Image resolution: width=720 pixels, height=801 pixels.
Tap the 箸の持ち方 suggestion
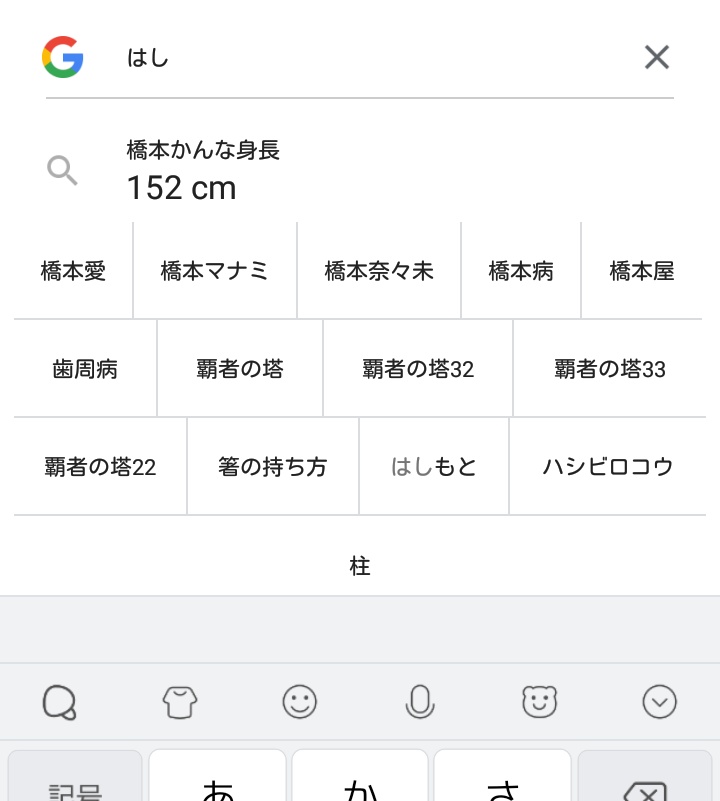[272, 466]
